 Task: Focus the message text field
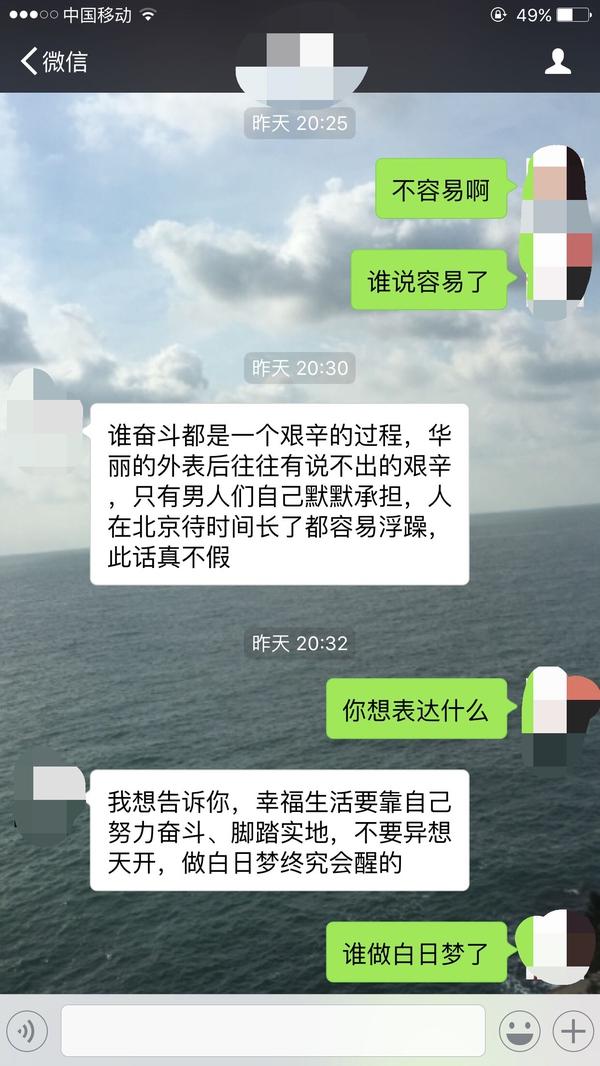272,1030
